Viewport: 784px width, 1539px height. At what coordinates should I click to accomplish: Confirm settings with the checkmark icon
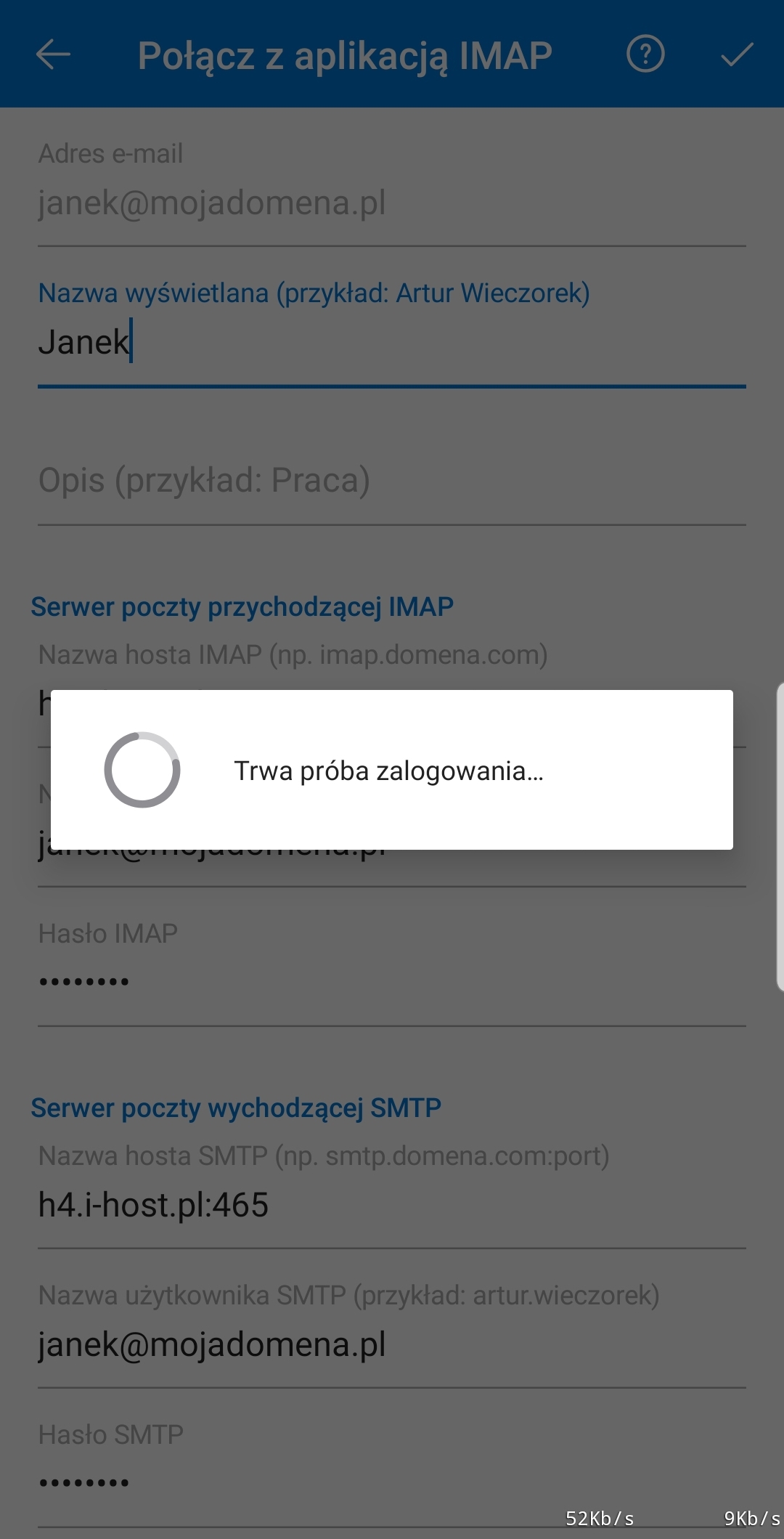pos(737,54)
